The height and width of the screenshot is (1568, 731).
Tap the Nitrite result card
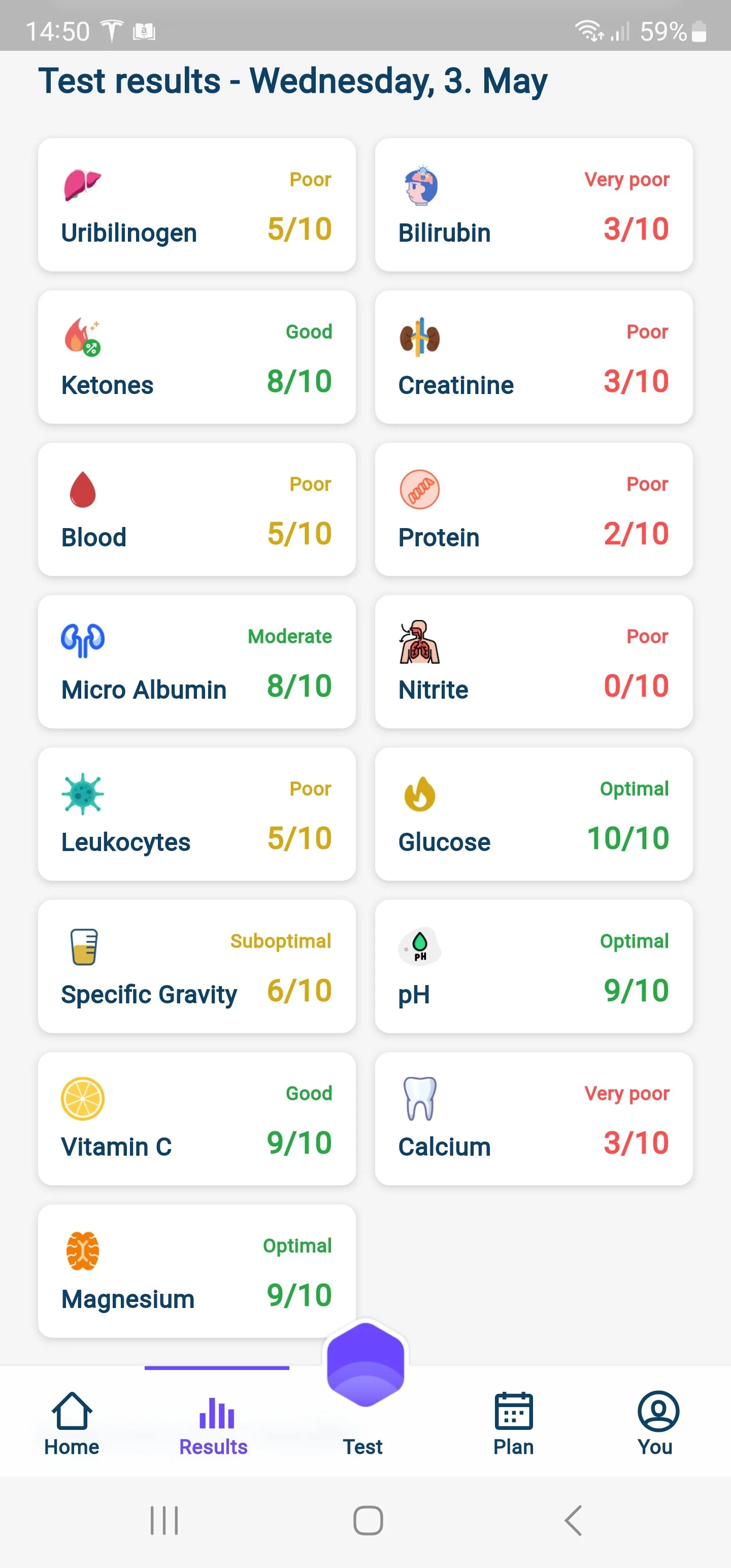tap(533, 662)
